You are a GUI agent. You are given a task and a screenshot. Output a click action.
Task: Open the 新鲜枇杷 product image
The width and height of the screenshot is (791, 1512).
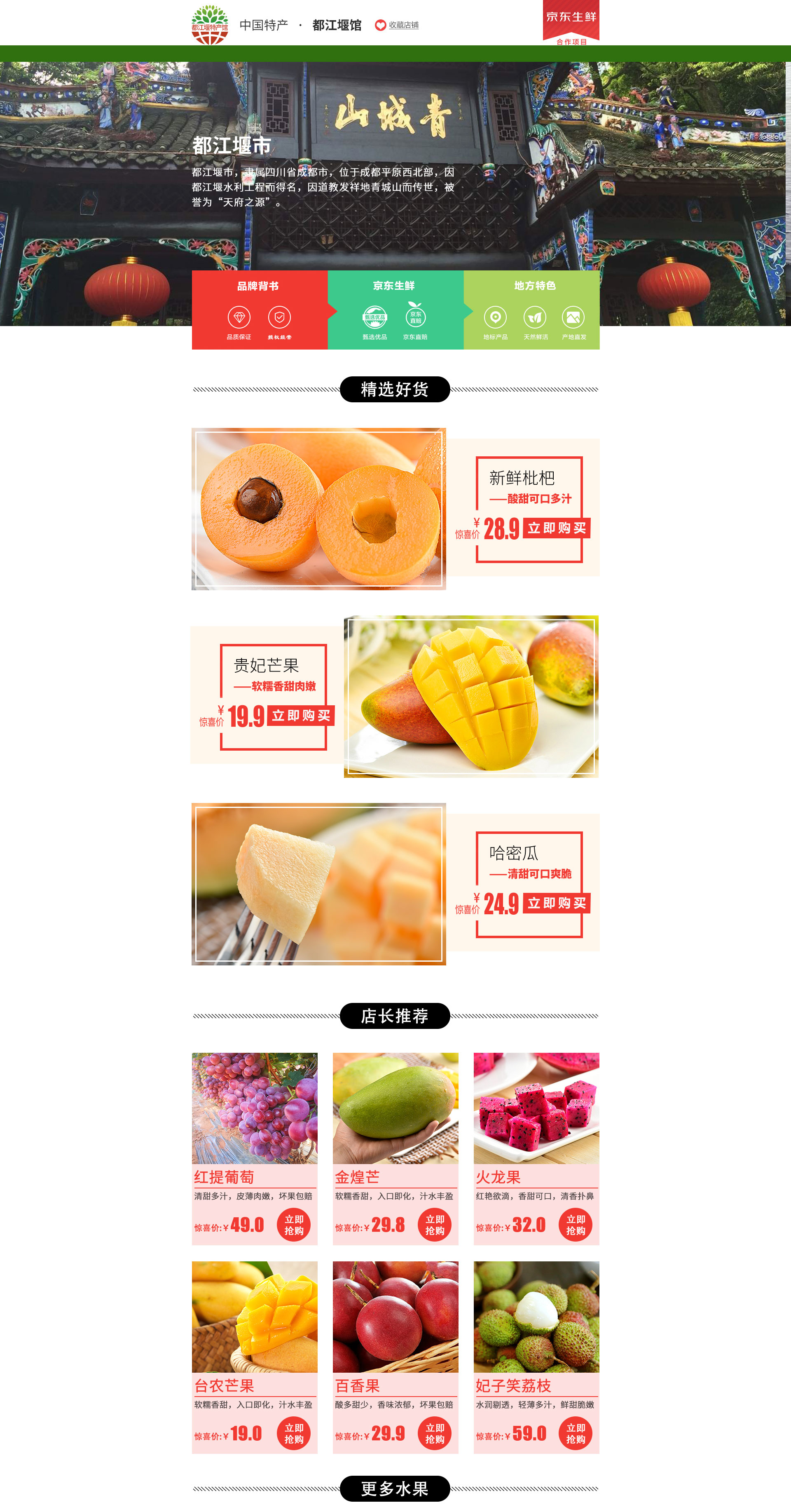pos(318,509)
